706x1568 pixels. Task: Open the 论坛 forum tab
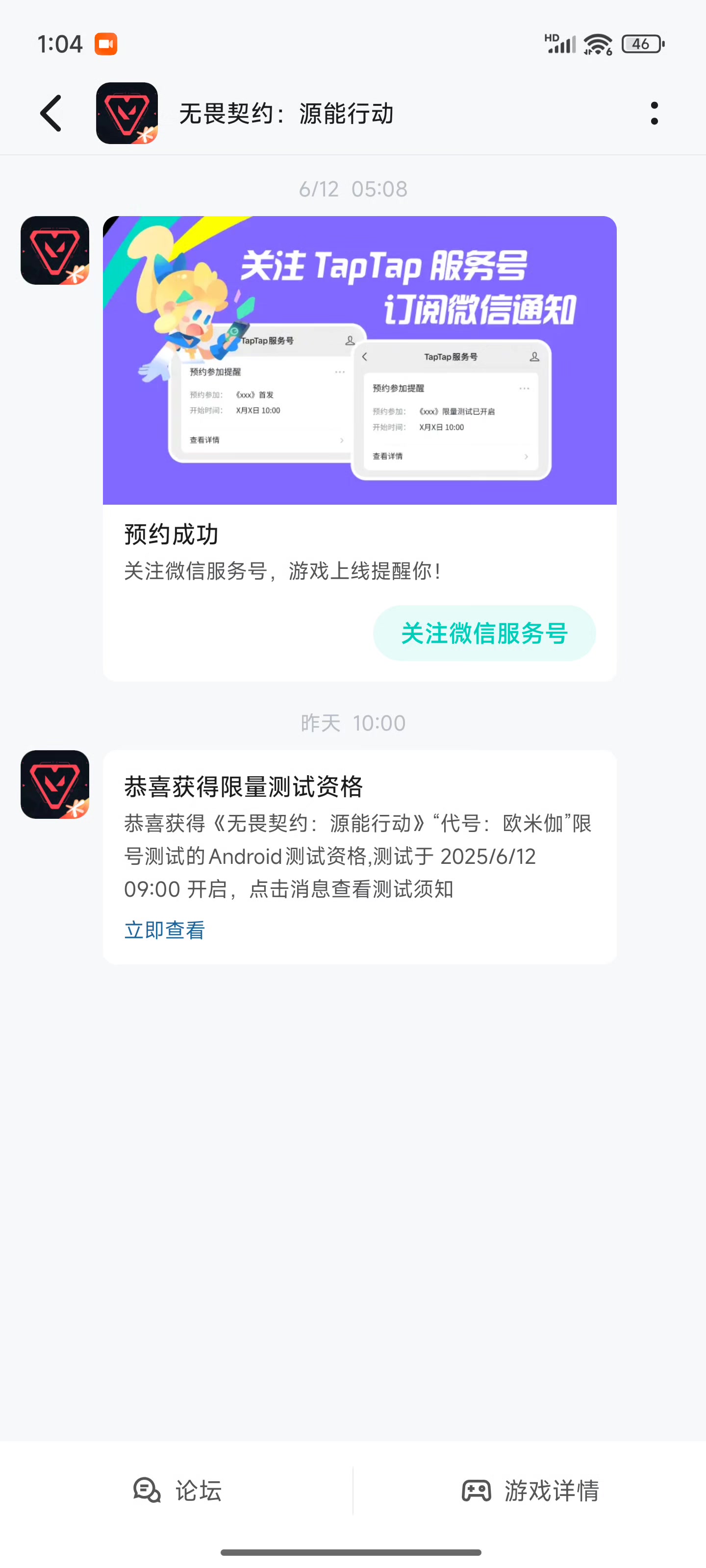point(176,1491)
